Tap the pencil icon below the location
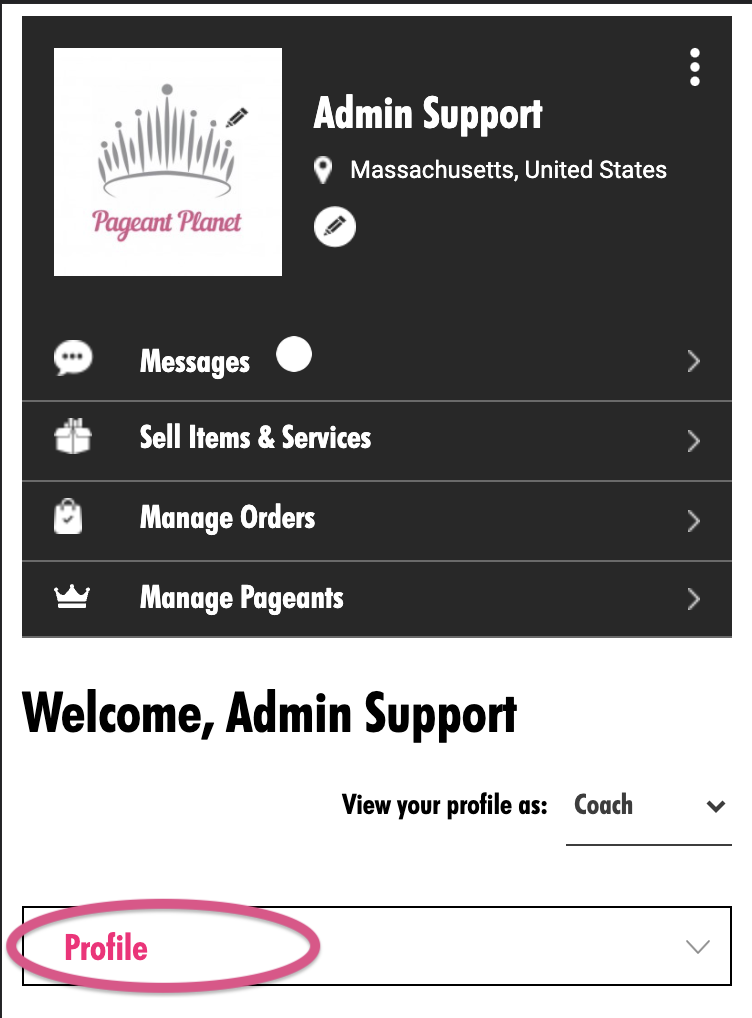This screenshot has height=1018, width=752. click(335, 226)
